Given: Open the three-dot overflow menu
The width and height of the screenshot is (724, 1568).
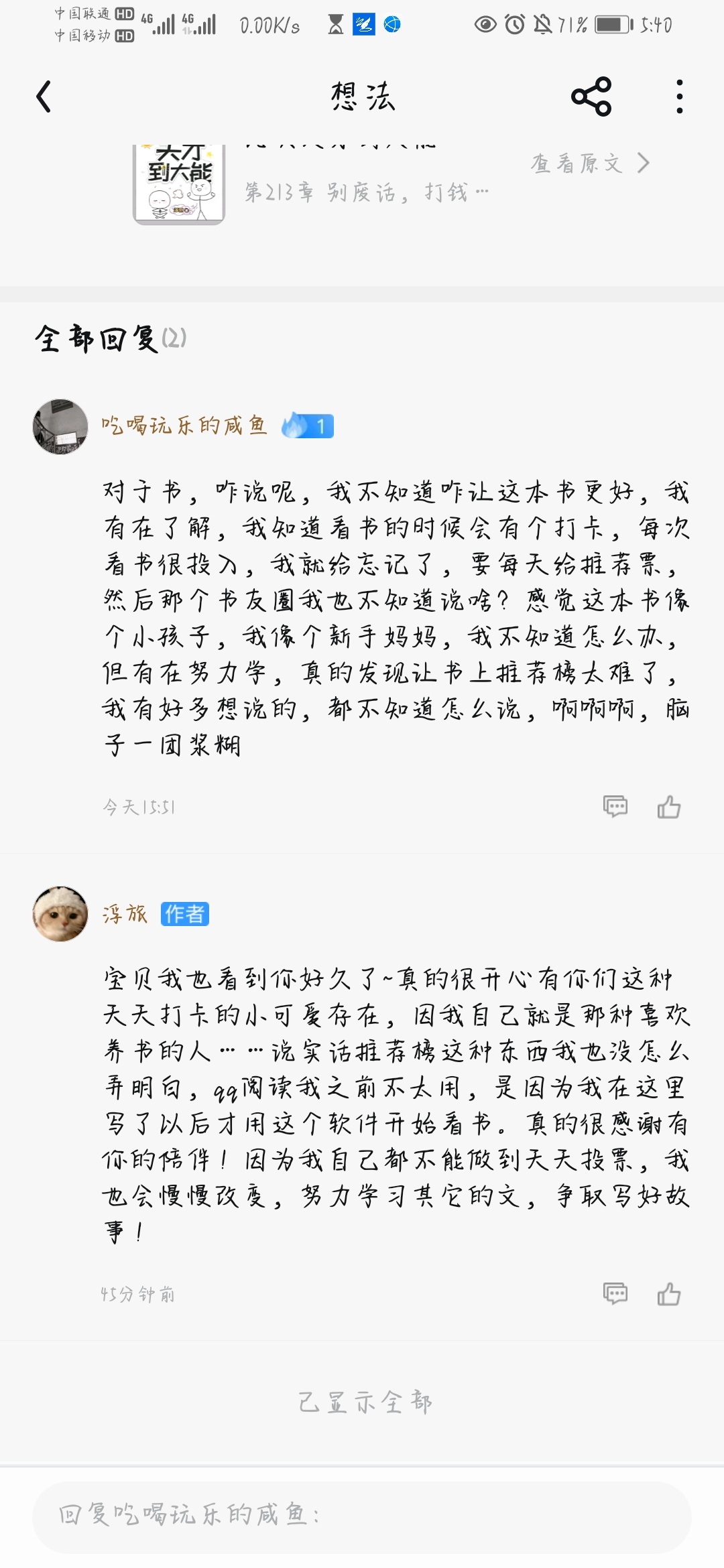Looking at the screenshot, I should (x=679, y=97).
